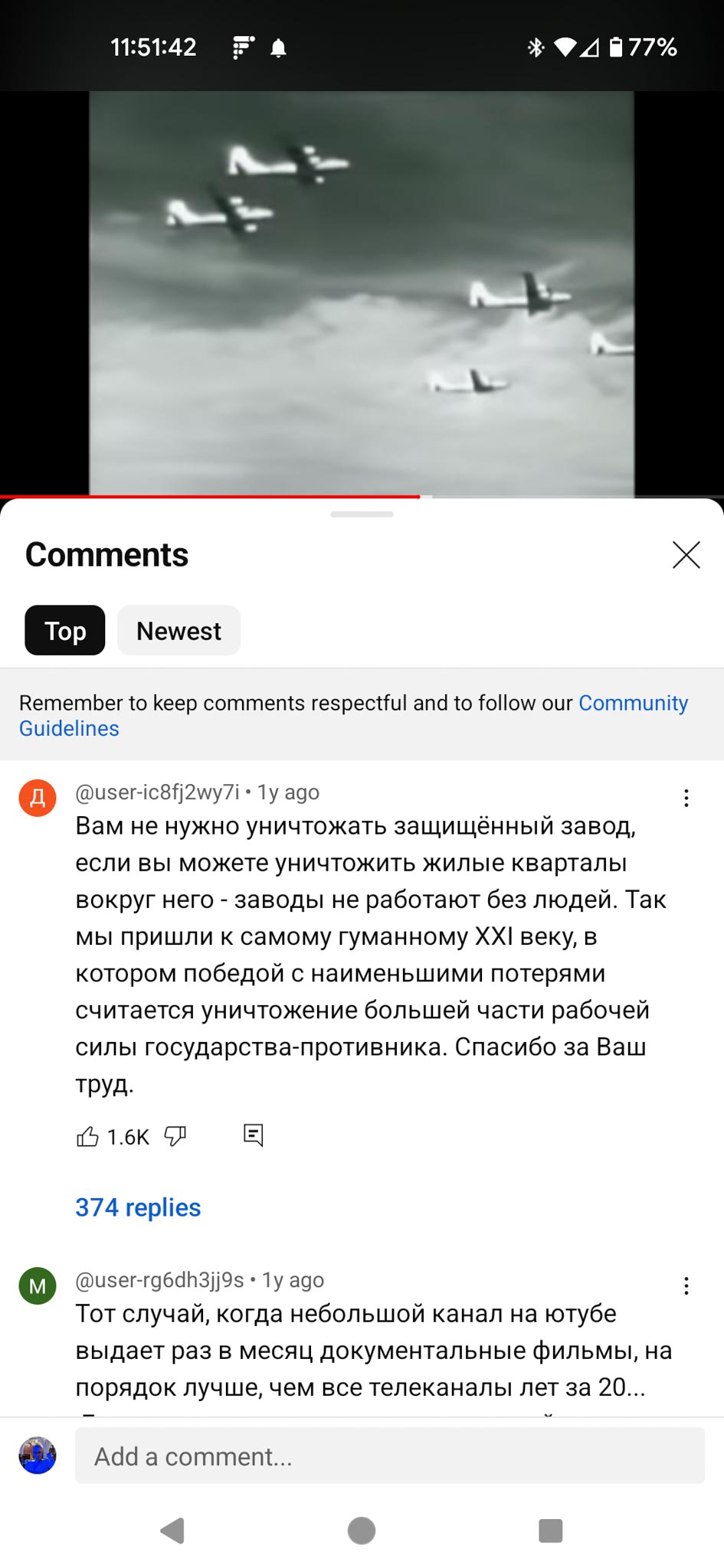Like the comment by @user-ic8fj2wy7i
This screenshot has width=724, height=1568.
pos(87,1137)
